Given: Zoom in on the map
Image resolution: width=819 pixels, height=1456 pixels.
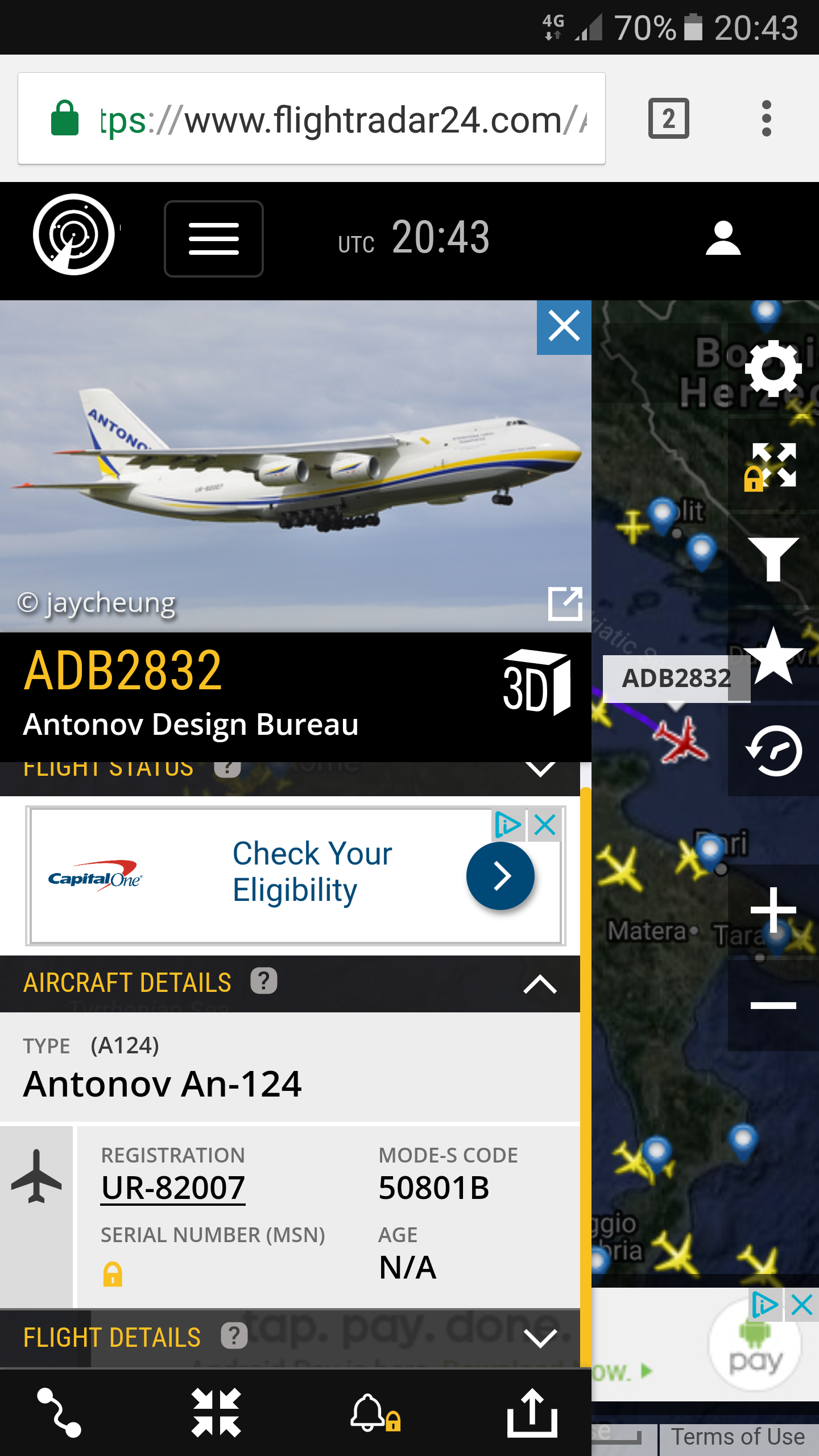Looking at the screenshot, I should (773, 911).
